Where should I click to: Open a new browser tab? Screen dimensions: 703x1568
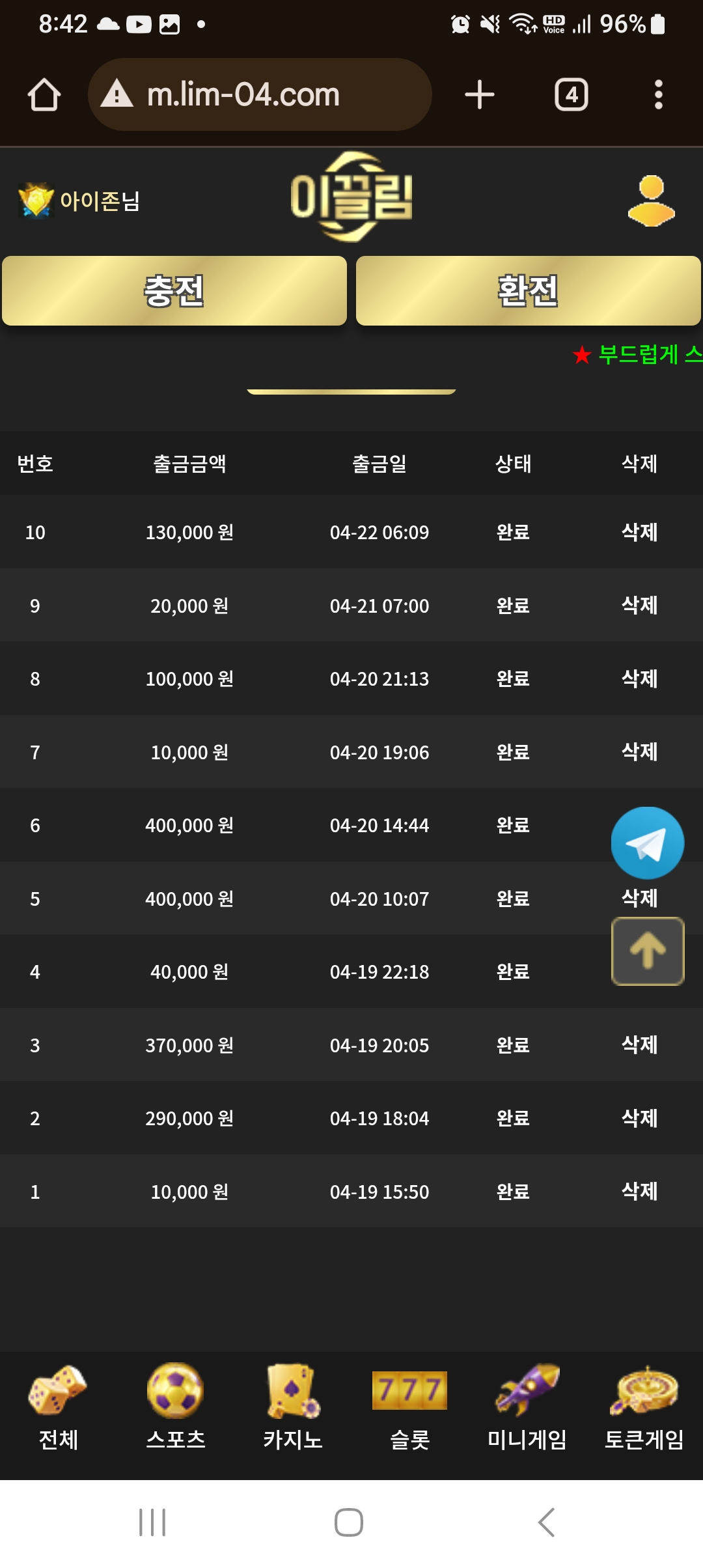(x=480, y=94)
